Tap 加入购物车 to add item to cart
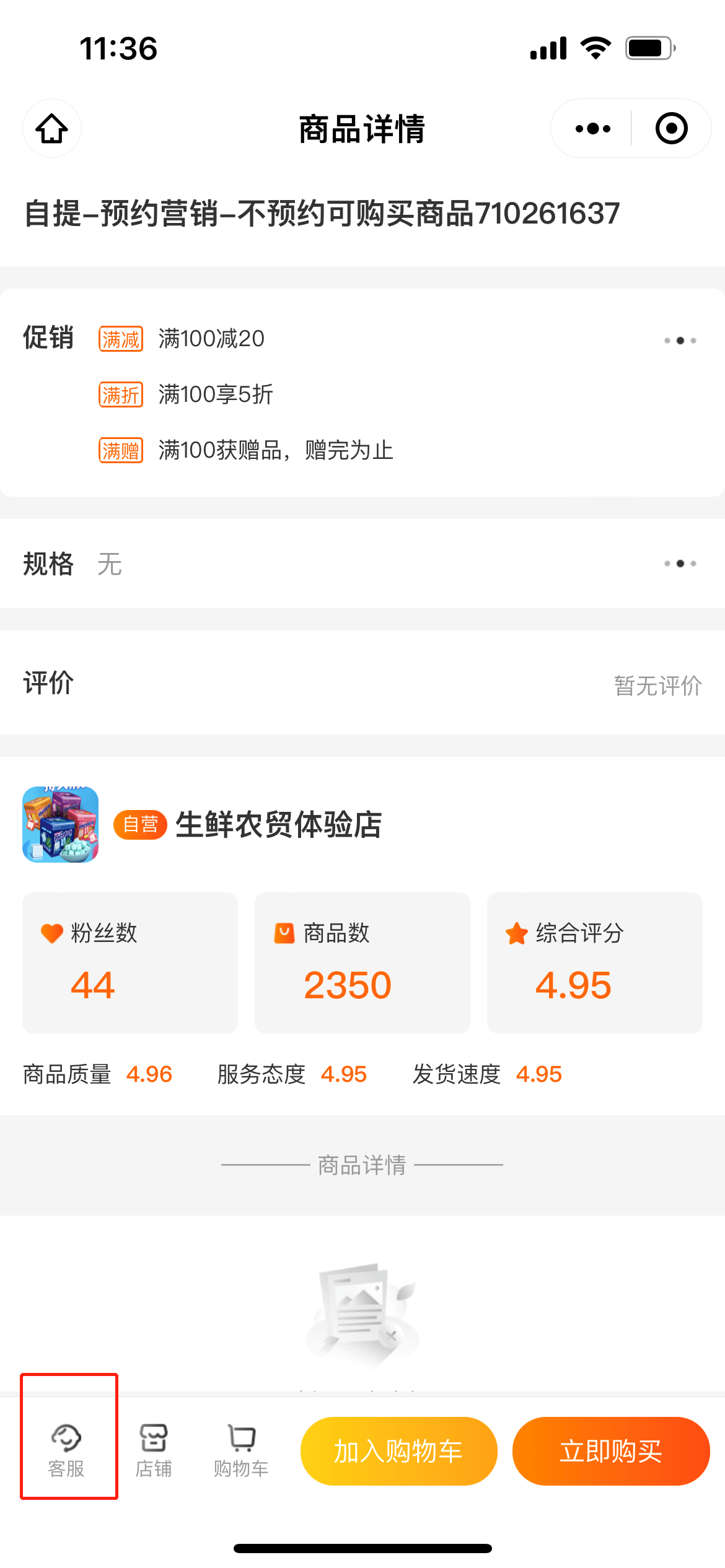The image size is (725, 1568). point(398,1451)
